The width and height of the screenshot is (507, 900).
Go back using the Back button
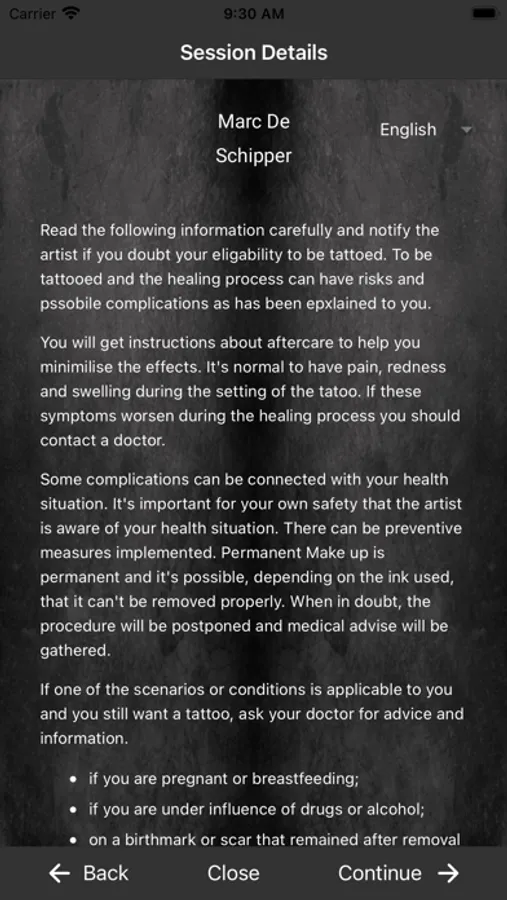click(x=89, y=873)
